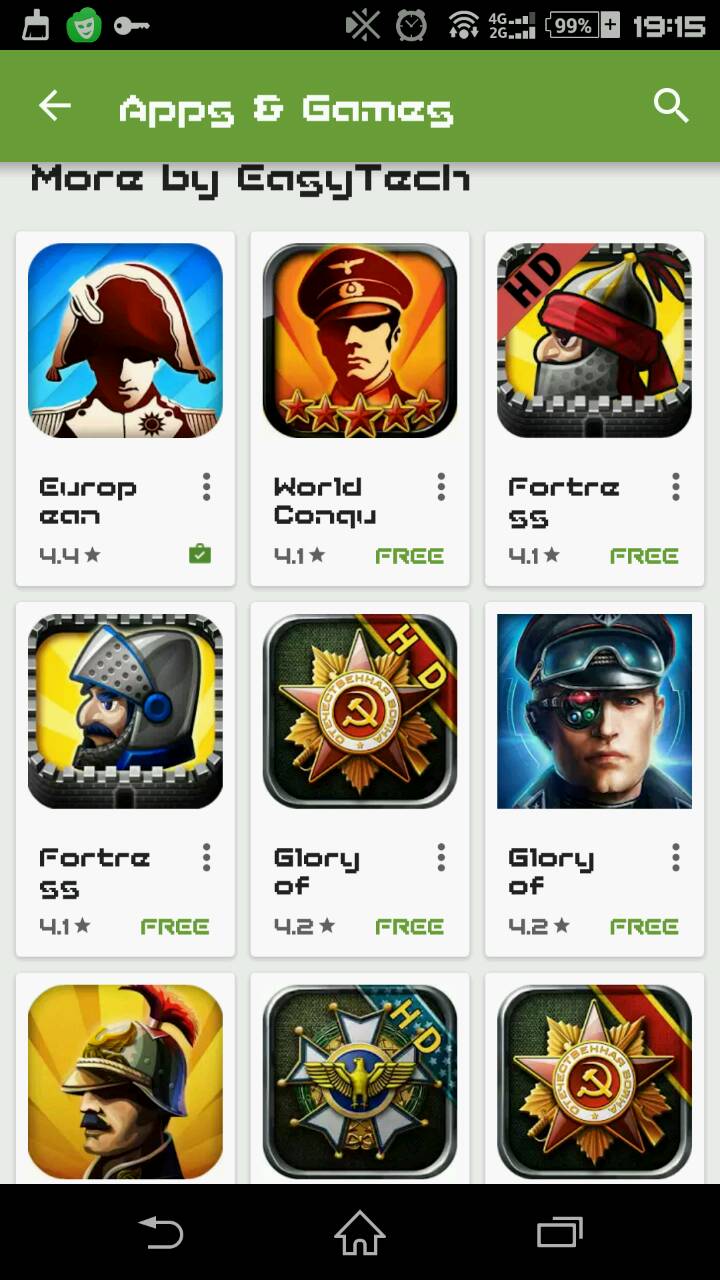Tap the system home button
The height and width of the screenshot is (1280, 720).
[x=360, y=1232]
